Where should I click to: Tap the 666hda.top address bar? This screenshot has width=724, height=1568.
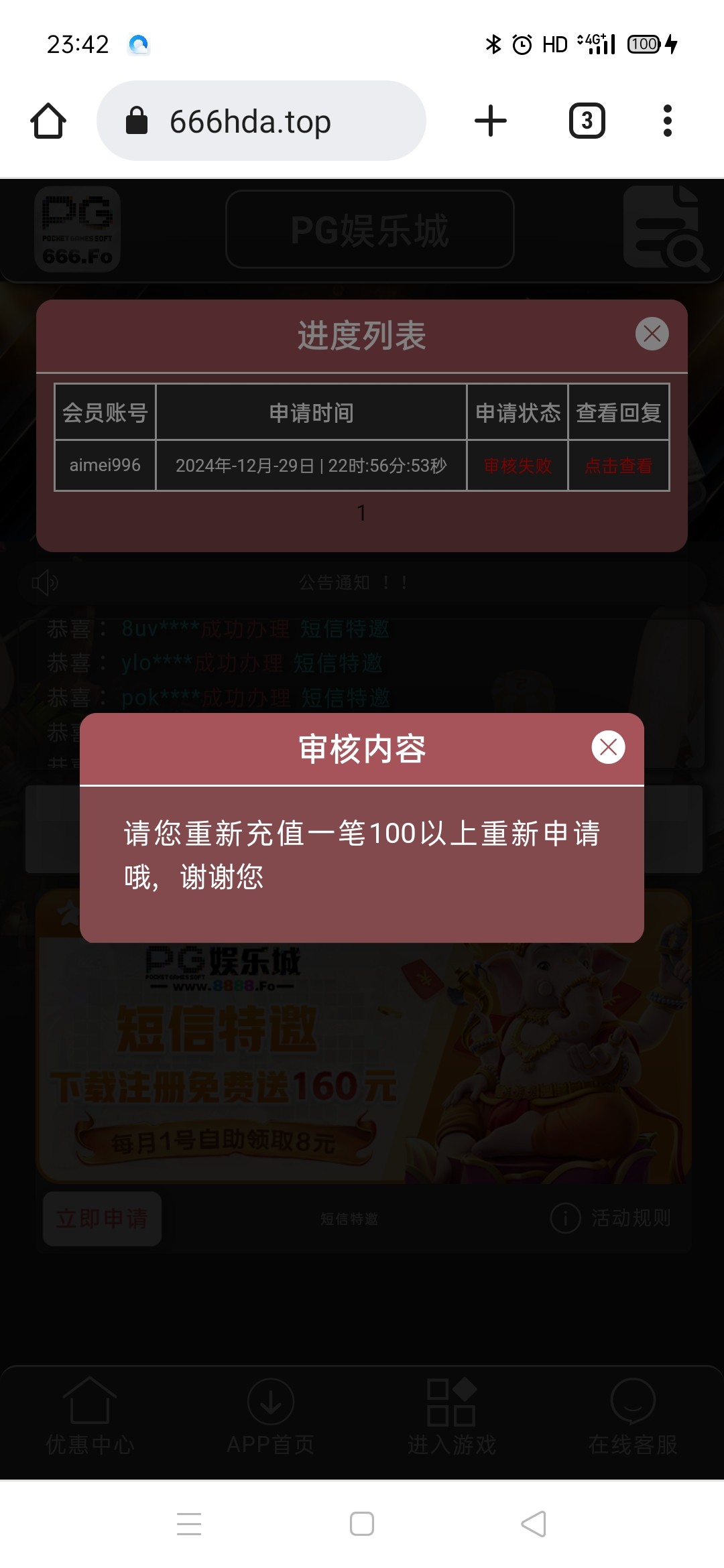(261, 121)
